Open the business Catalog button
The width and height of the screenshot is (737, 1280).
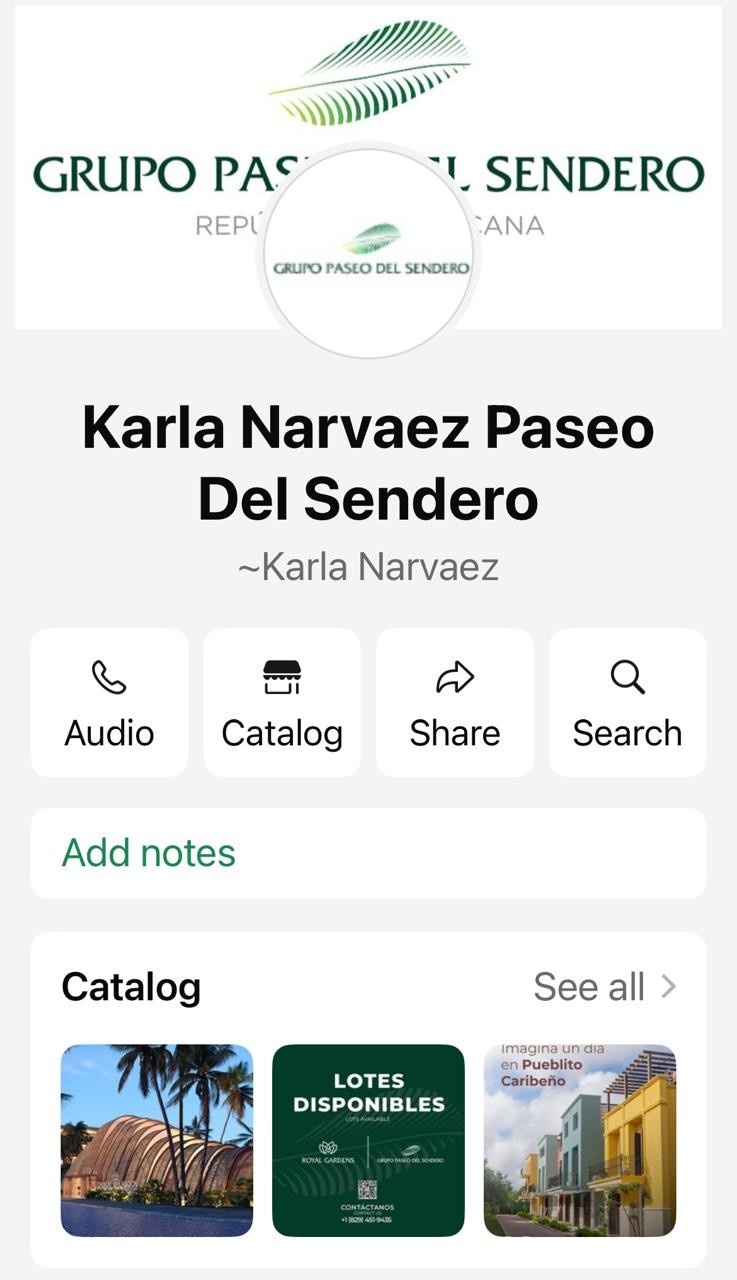282,702
